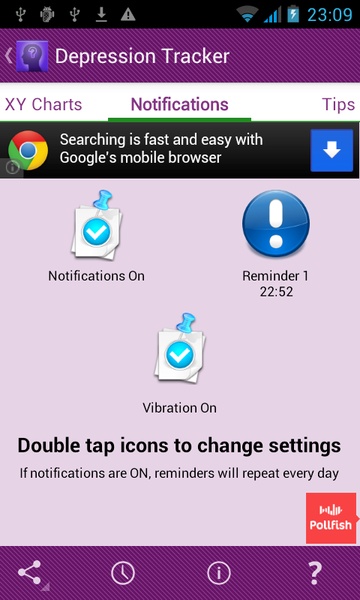Open the ad info icon

(12, 168)
